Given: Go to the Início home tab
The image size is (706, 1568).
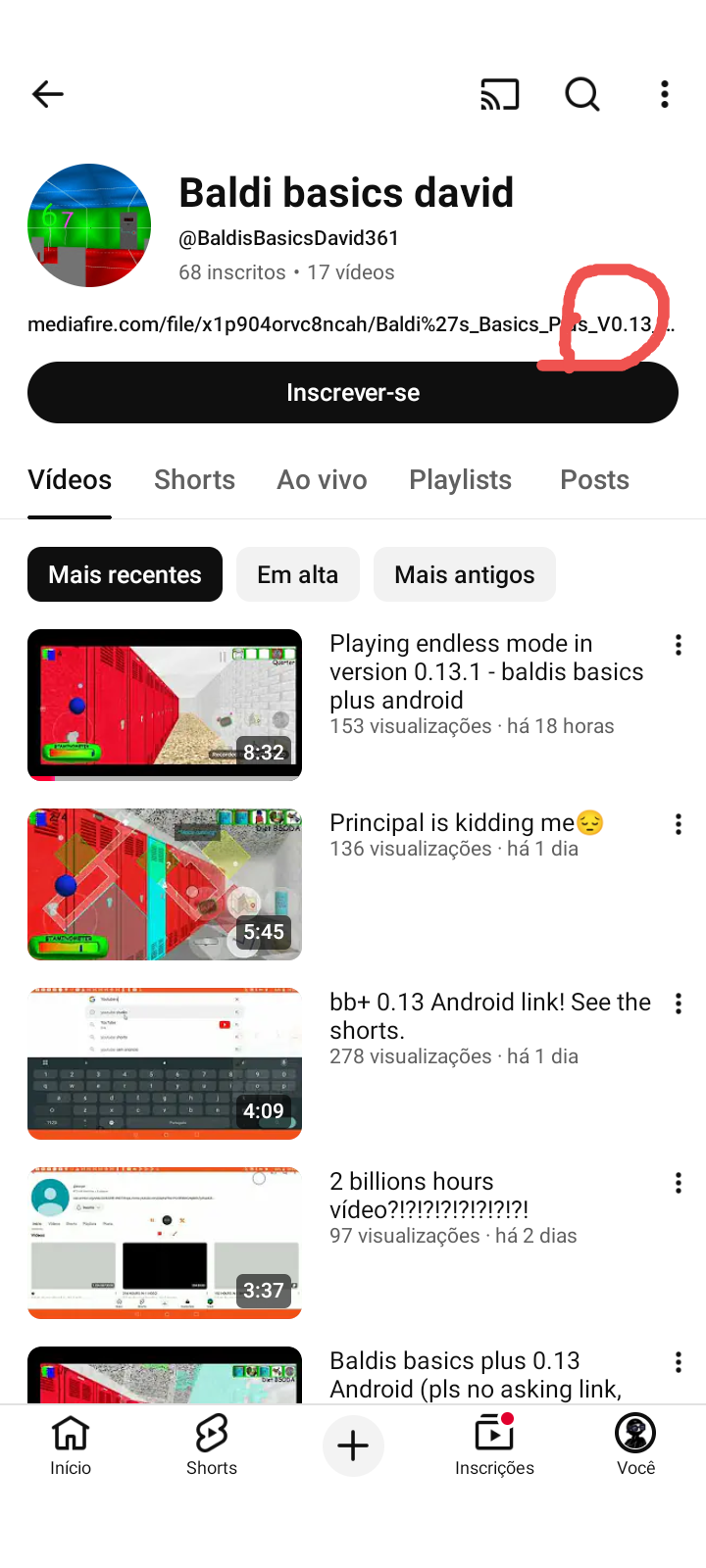Looking at the screenshot, I should [71, 1445].
